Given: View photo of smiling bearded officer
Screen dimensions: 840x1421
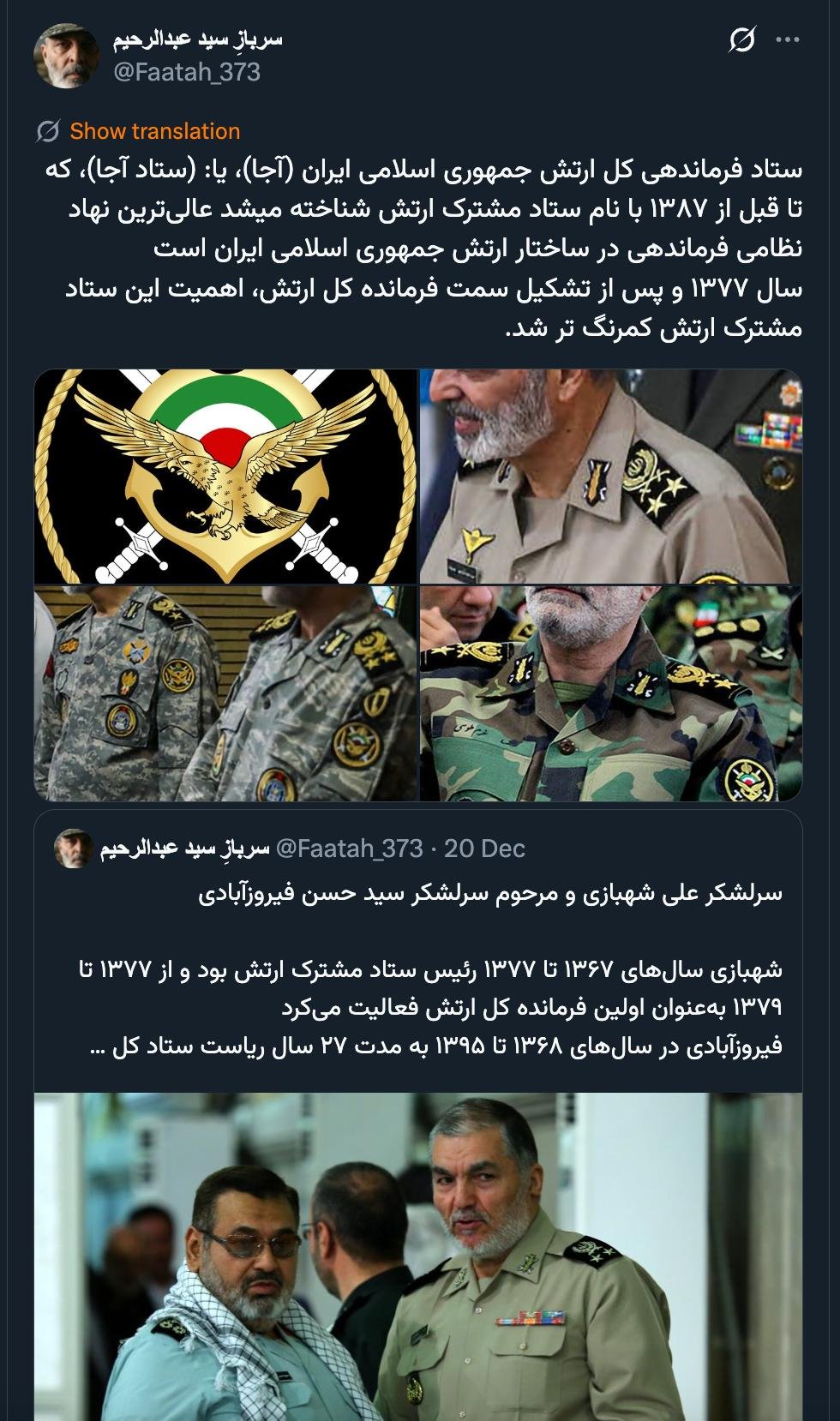Looking at the screenshot, I should coord(611,477).
